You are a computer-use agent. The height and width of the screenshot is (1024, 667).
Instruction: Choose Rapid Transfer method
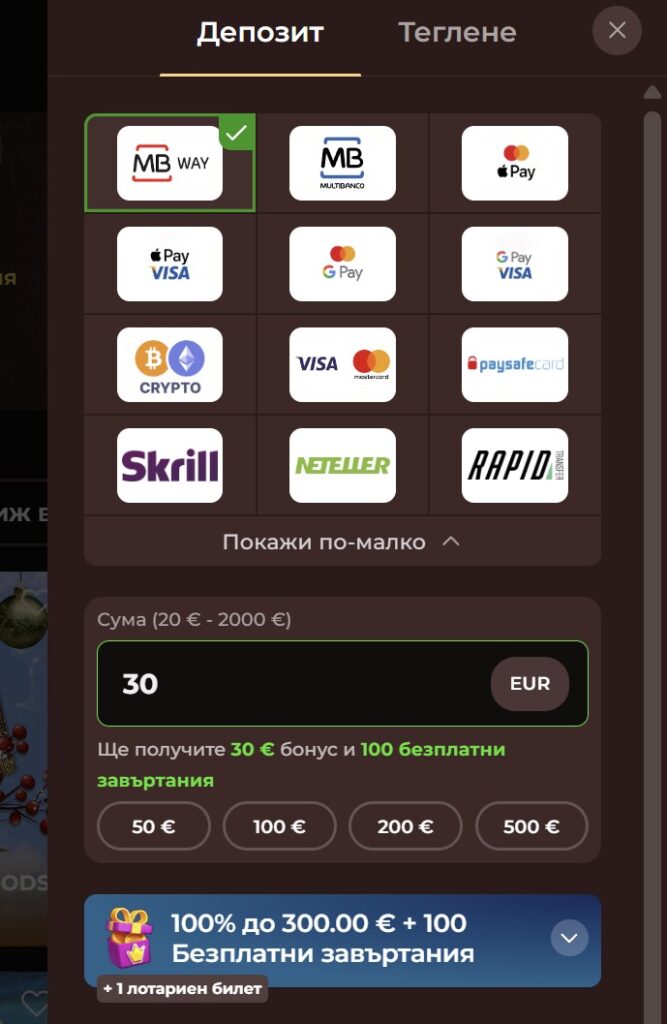514,466
